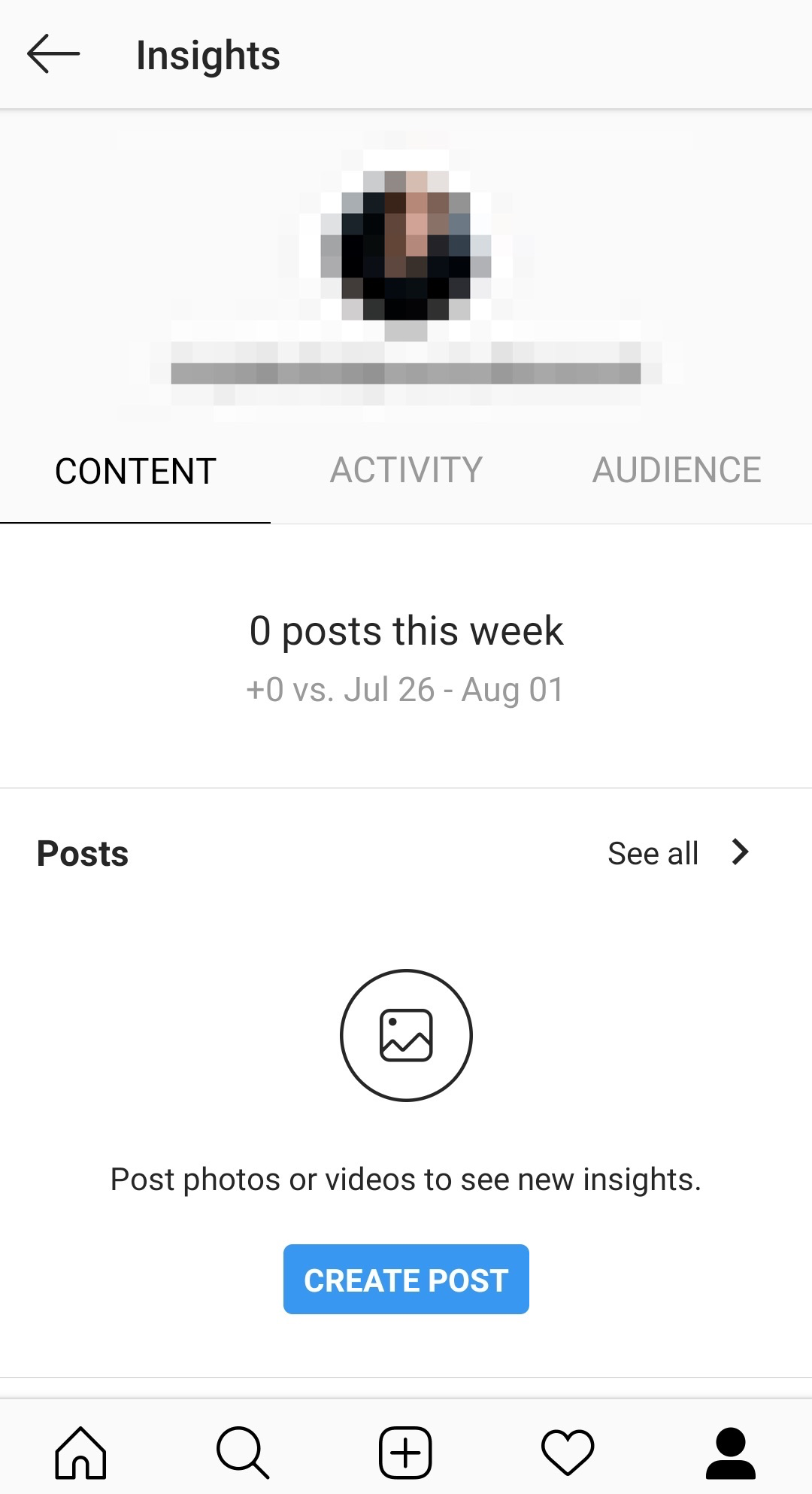Tap the back arrow to leave Insights
The height and width of the screenshot is (1494, 812).
(54, 54)
